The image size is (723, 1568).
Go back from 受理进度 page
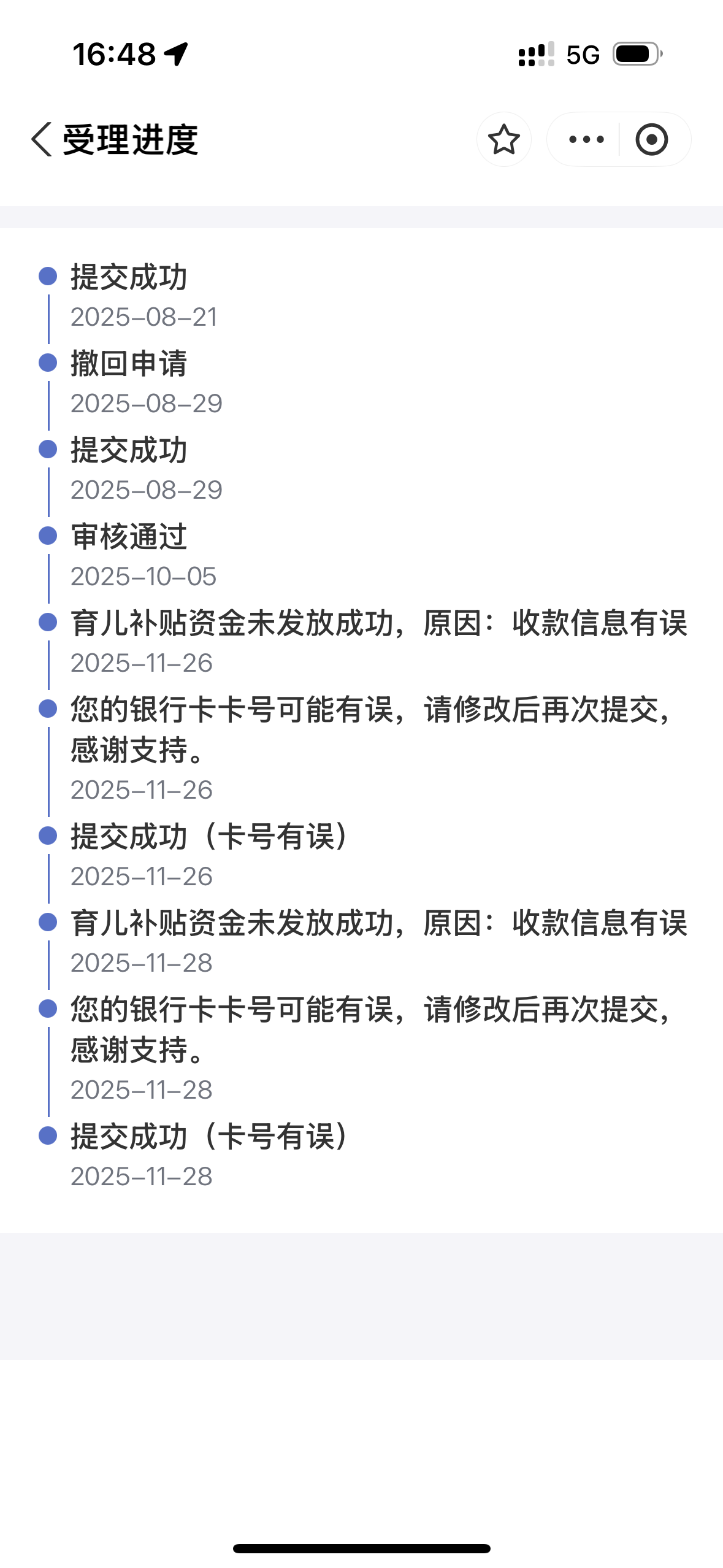click(x=42, y=139)
